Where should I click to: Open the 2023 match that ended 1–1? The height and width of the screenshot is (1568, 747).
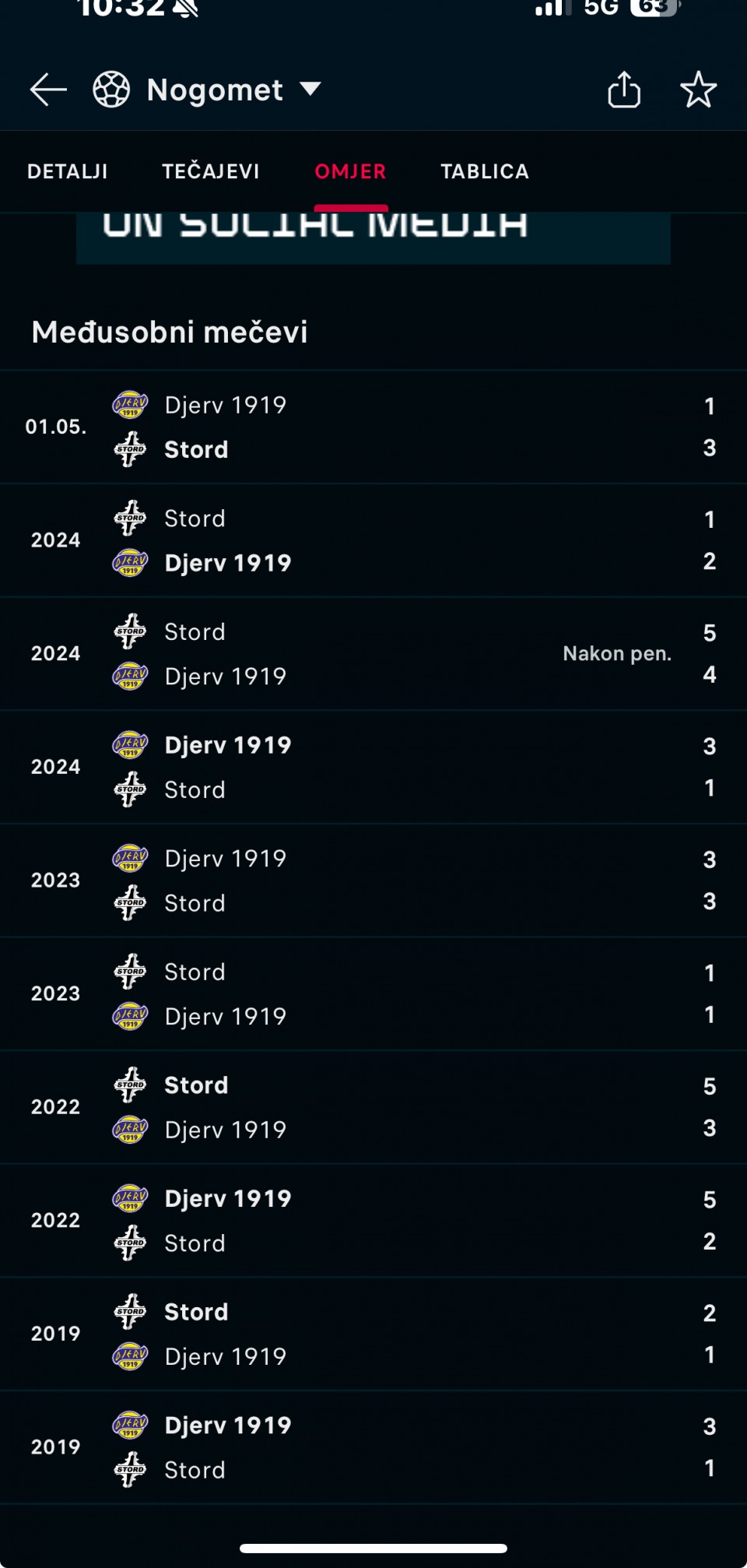(x=373, y=993)
